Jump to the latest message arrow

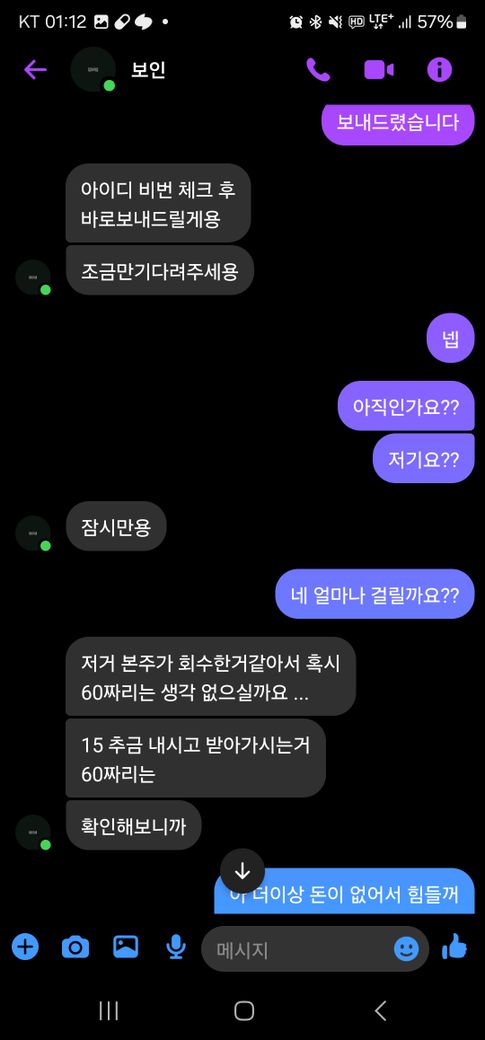click(242, 870)
